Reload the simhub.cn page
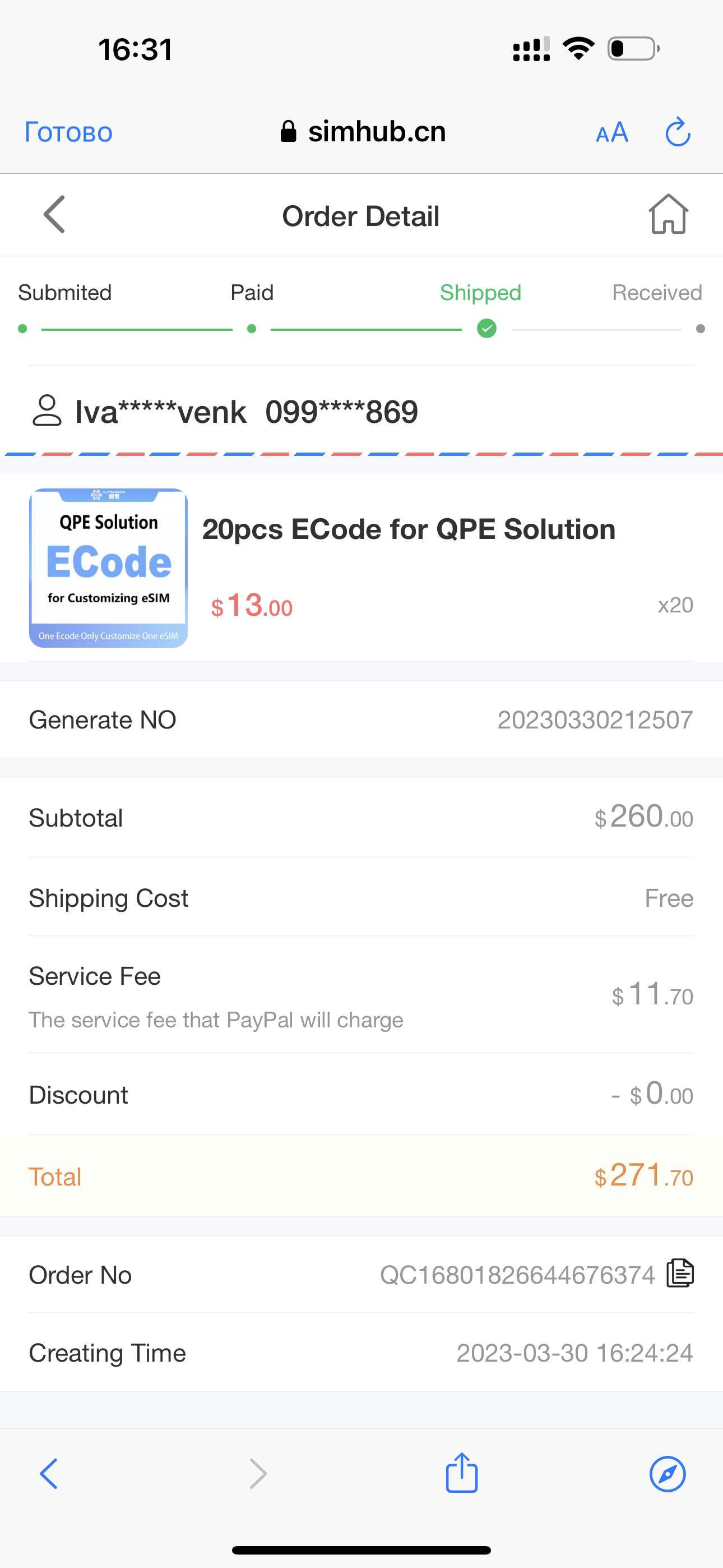The height and width of the screenshot is (1568, 723). (678, 132)
